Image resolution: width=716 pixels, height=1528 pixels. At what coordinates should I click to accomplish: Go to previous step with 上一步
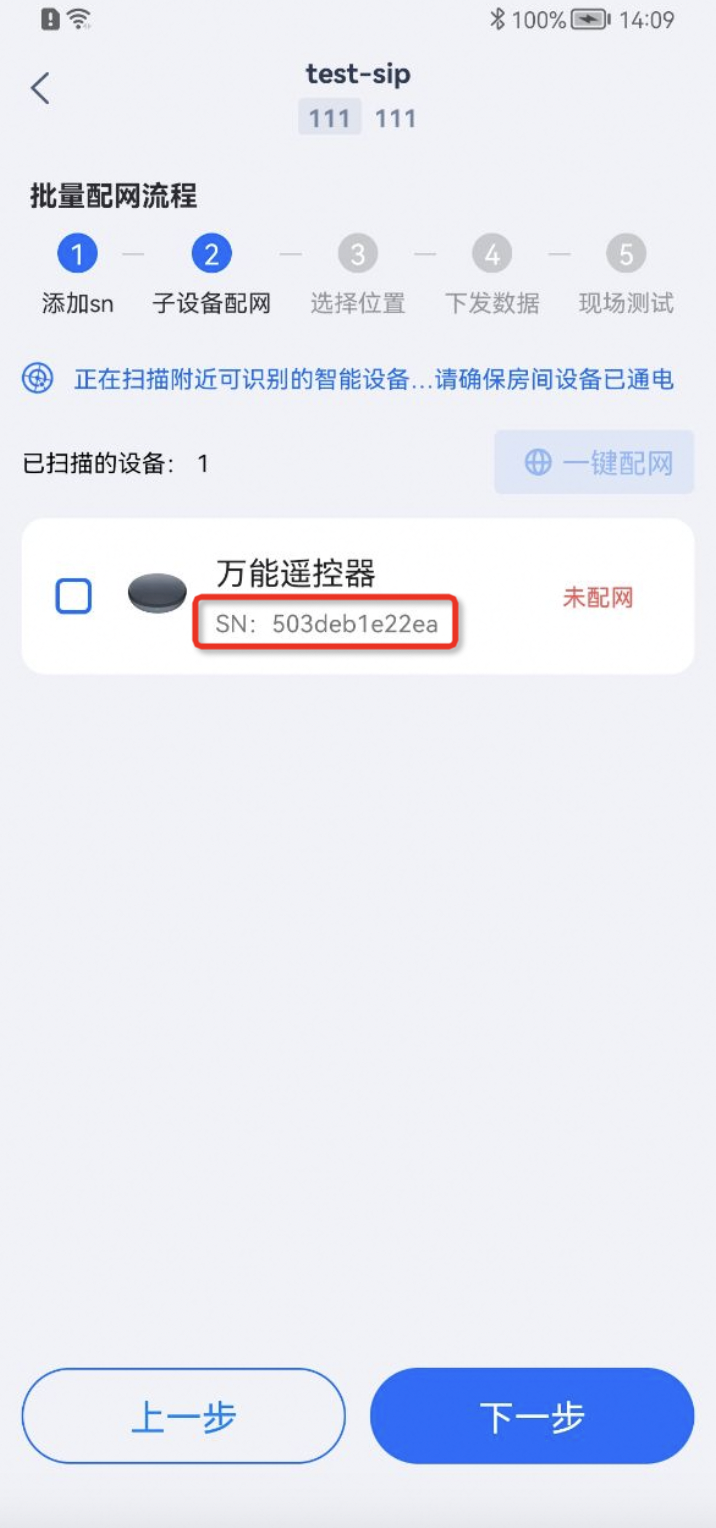pos(184,1416)
